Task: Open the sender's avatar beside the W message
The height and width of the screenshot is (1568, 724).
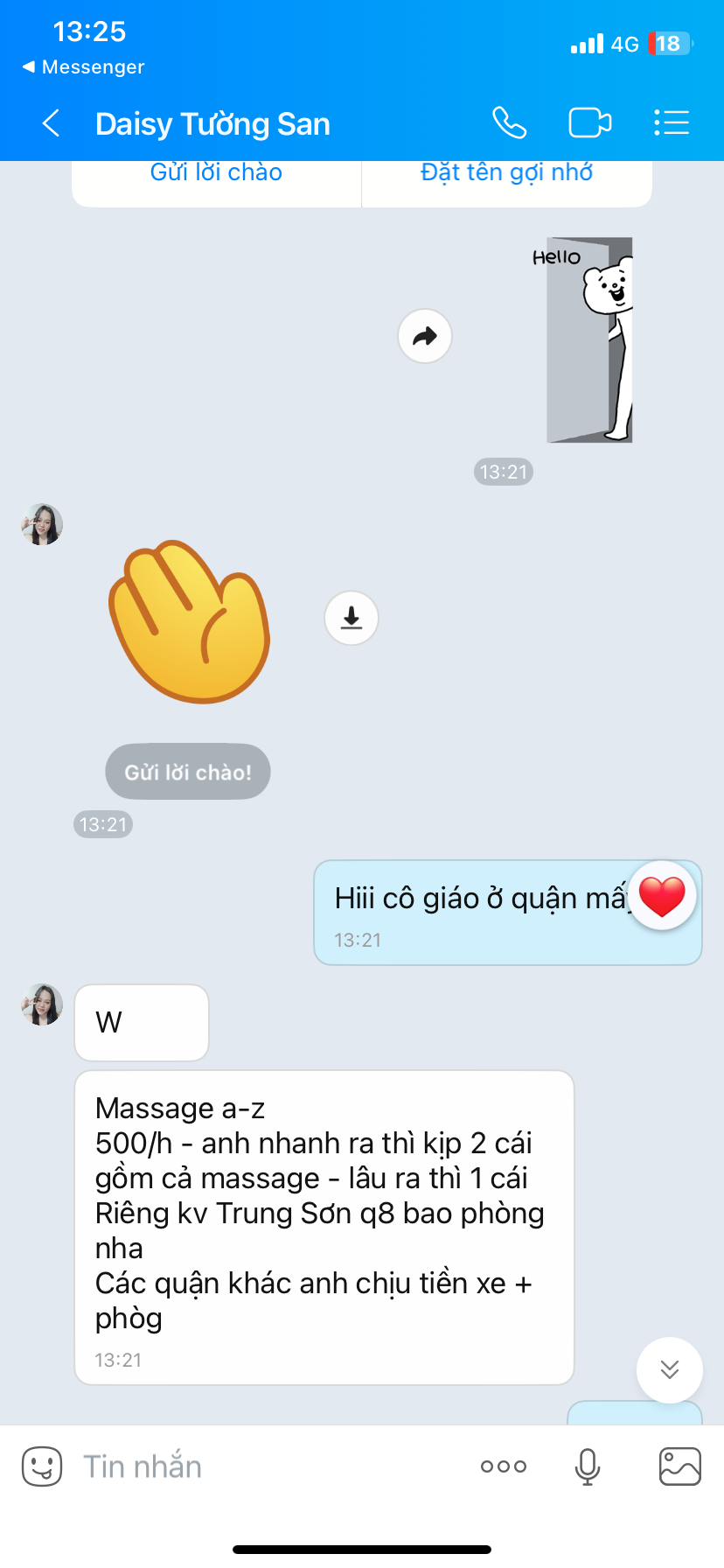Action: [42, 1004]
